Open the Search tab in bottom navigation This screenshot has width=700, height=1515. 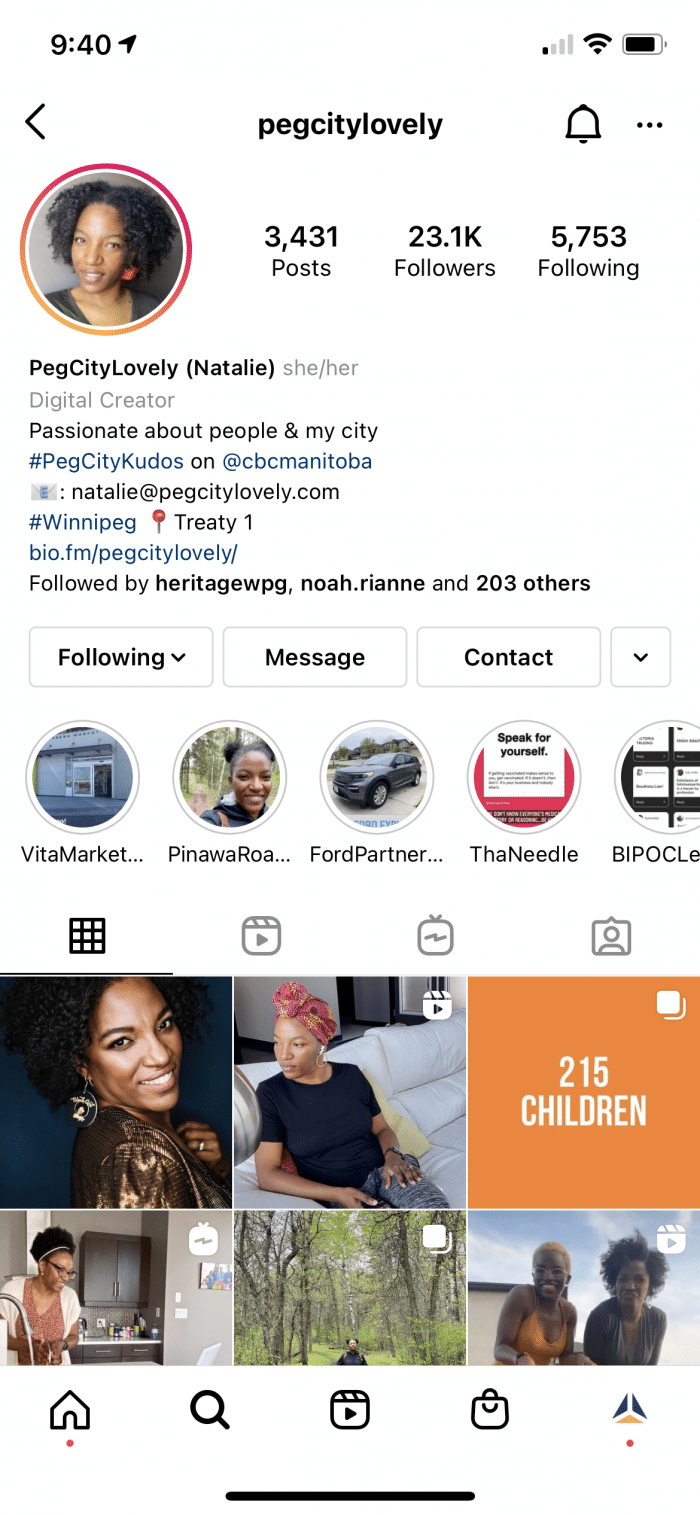[x=209, y=1410]
